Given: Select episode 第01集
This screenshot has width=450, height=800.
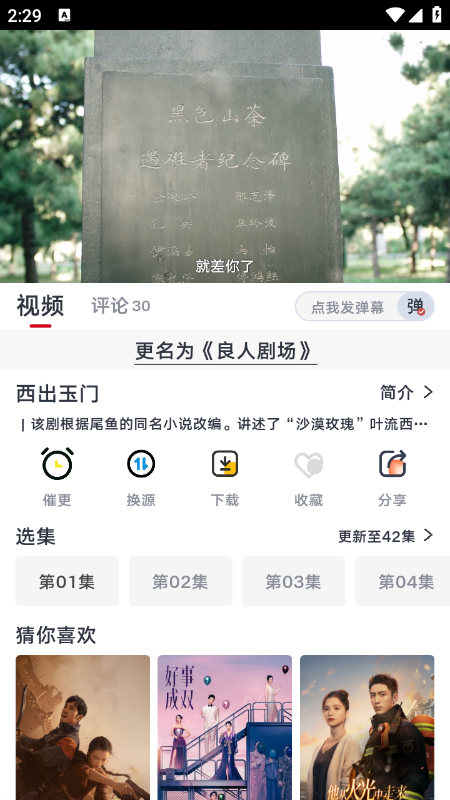Looking at the screenshot, I should [67, 581].
